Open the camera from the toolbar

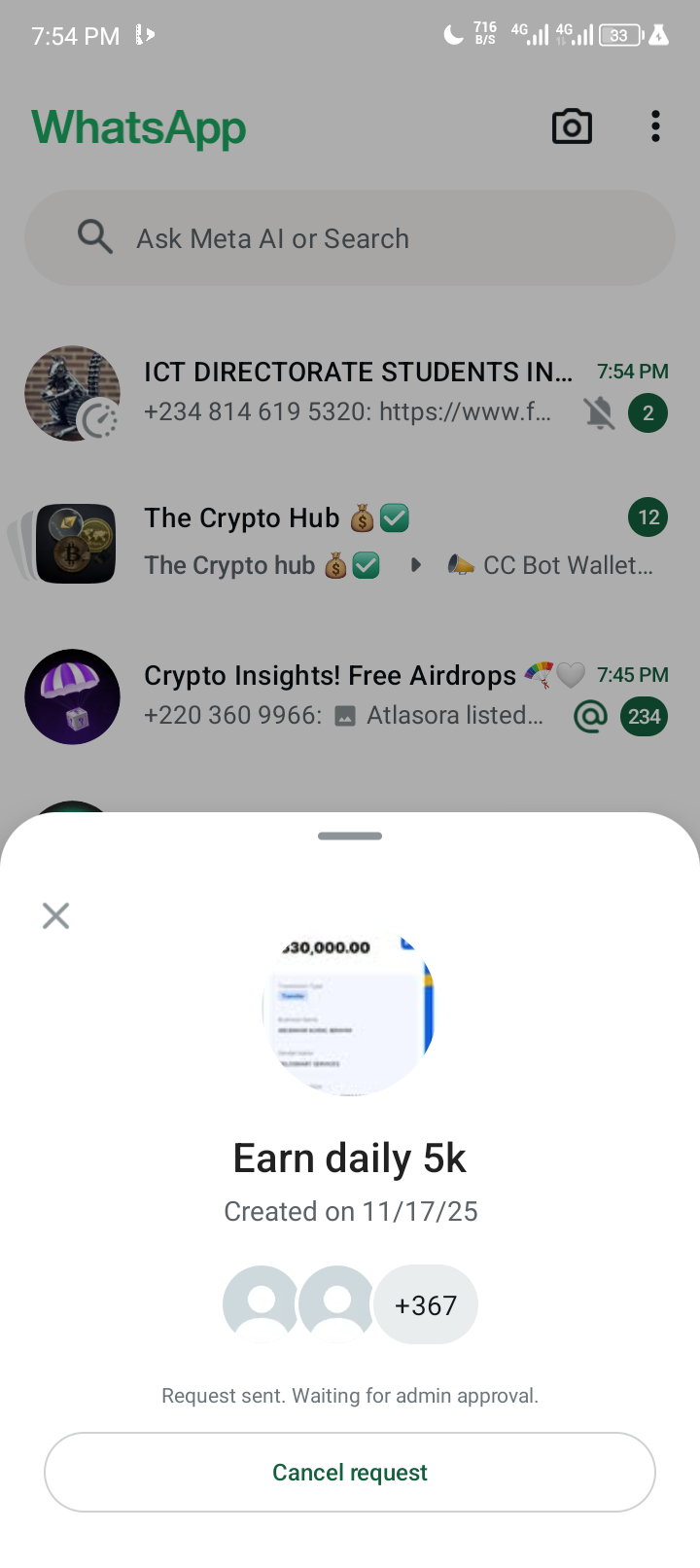[572, 127]
